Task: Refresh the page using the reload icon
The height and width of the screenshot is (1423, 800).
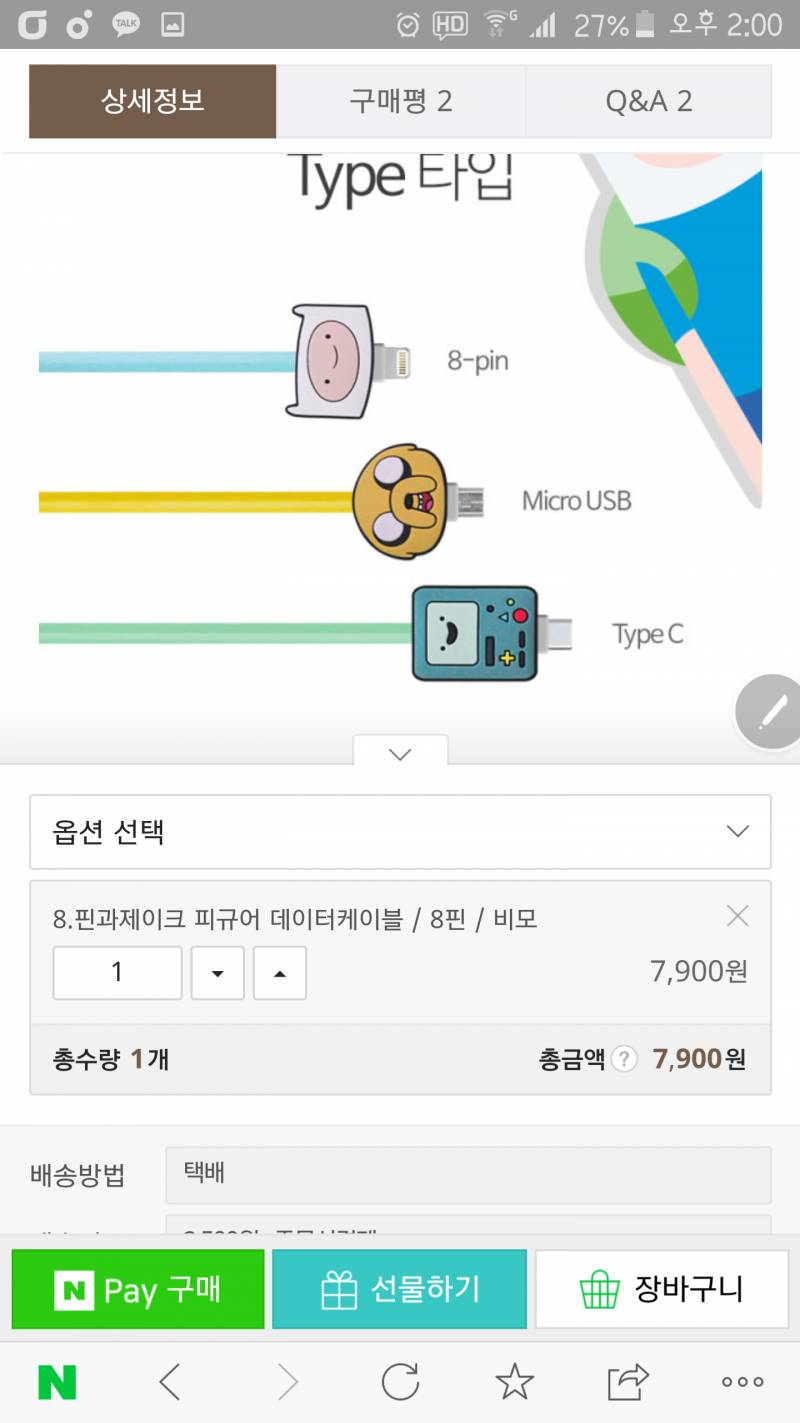Action: point(400,1383)
